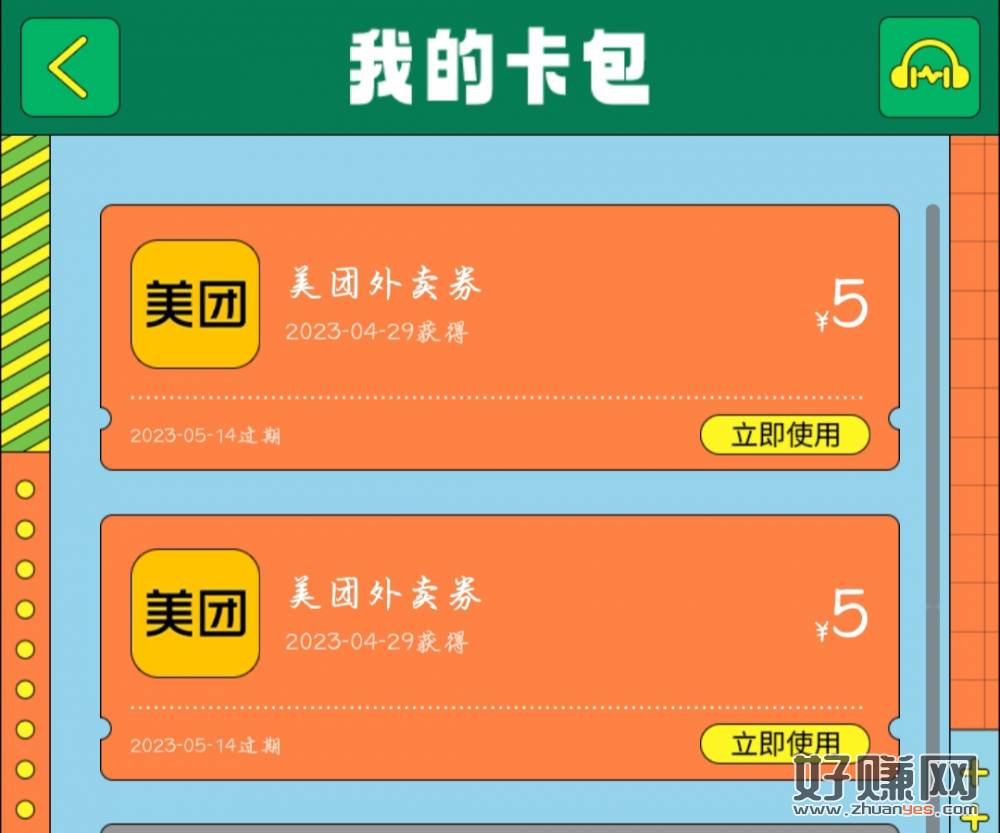Image resolution: width=1000 pixels, height=833 pixels.
Task: Go back using the arrow button
Action: point(70,67)
